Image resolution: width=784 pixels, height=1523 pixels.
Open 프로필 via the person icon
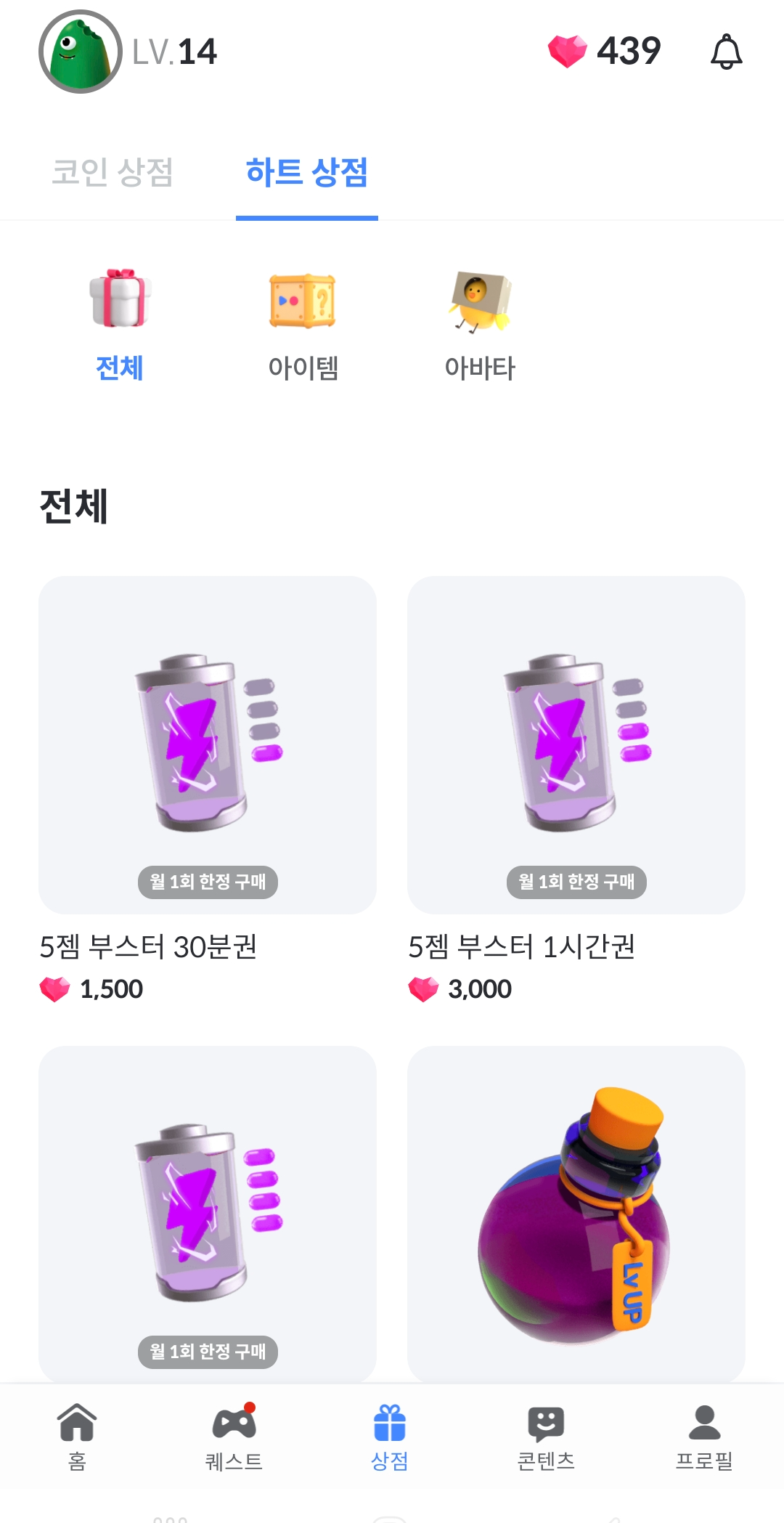click(702, 1425)
